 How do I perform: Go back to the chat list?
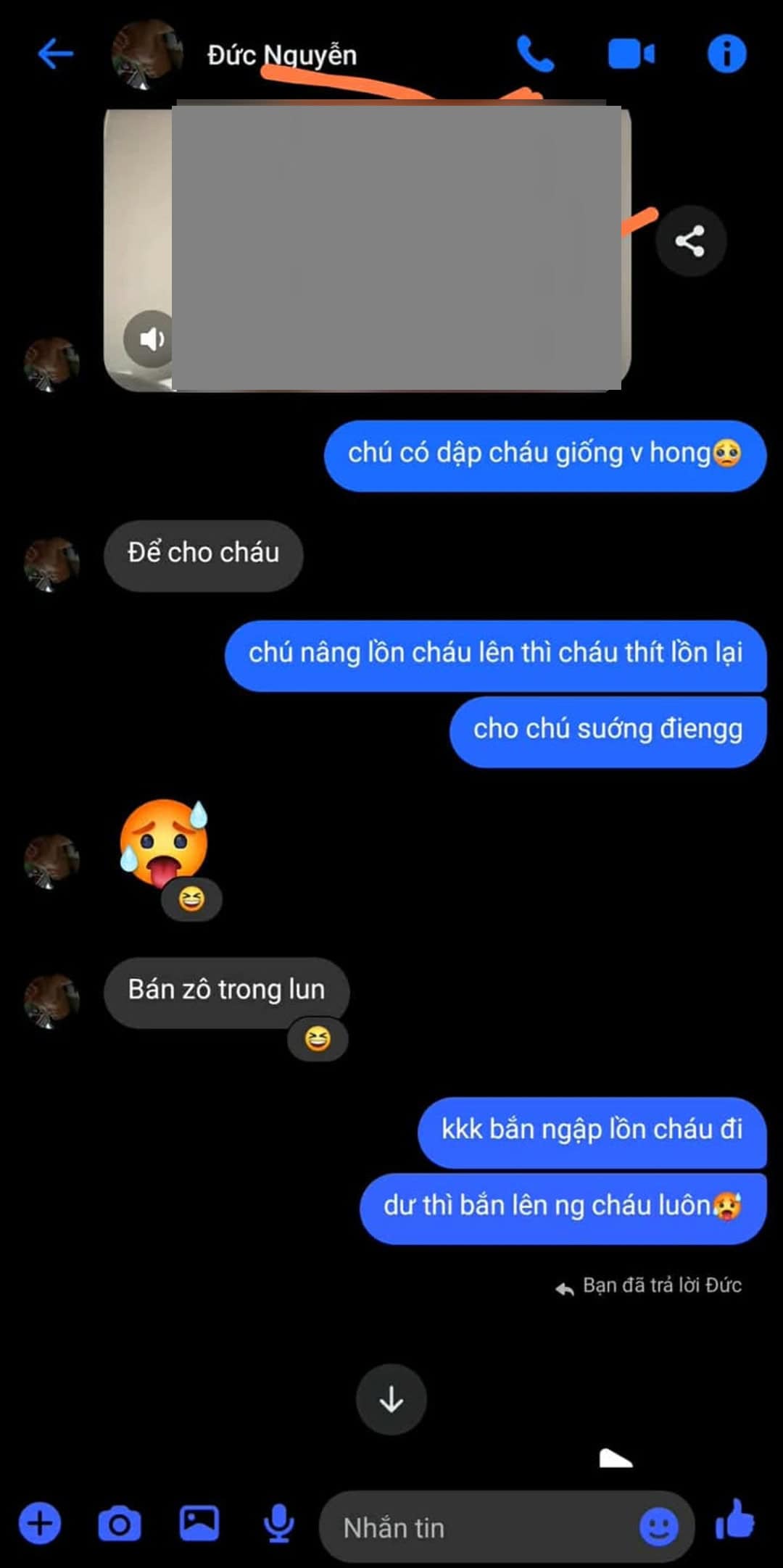click(x=55, y=54)
